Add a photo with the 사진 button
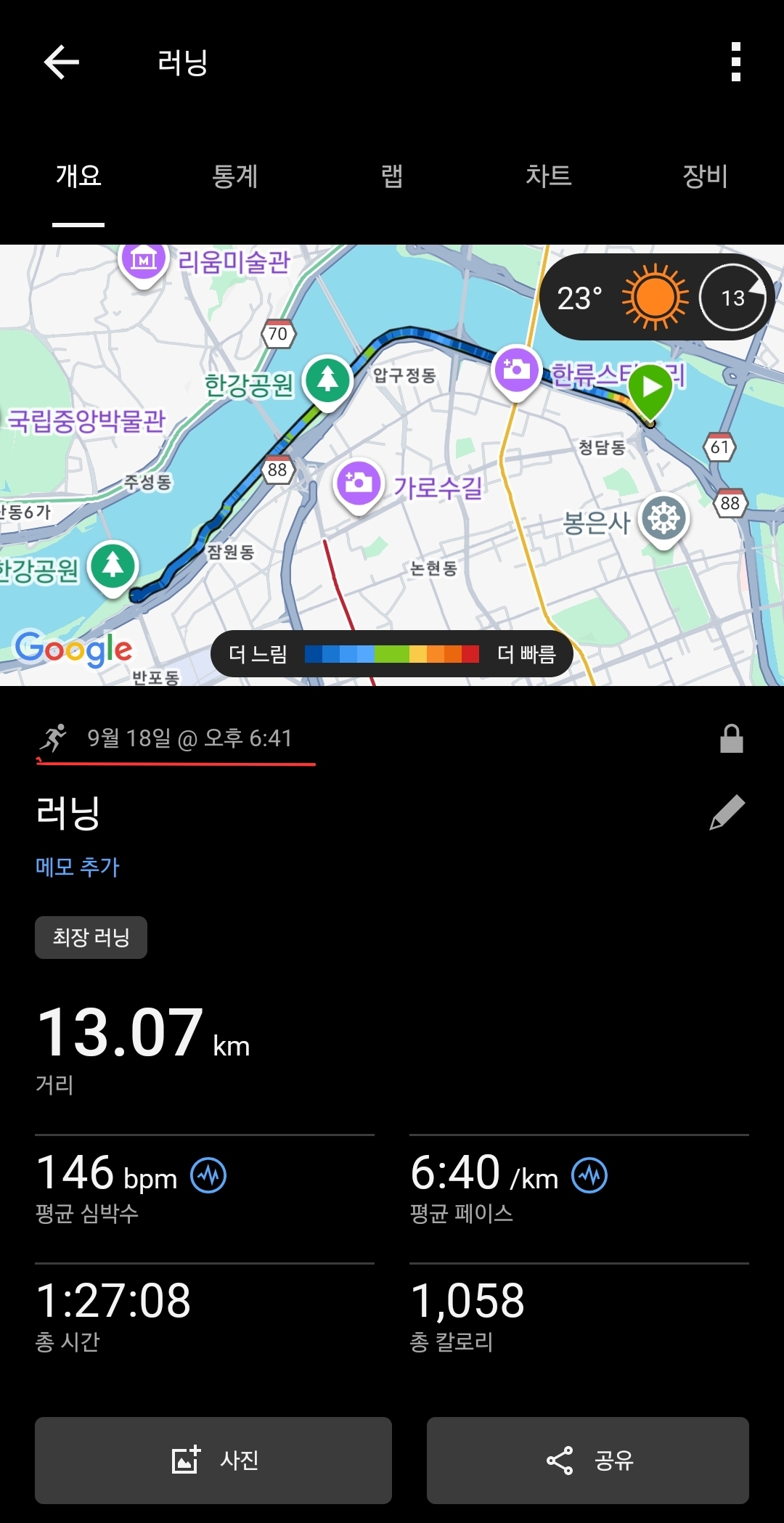The width and height of the screenshot is (784, 1523). click(213, 1460)
